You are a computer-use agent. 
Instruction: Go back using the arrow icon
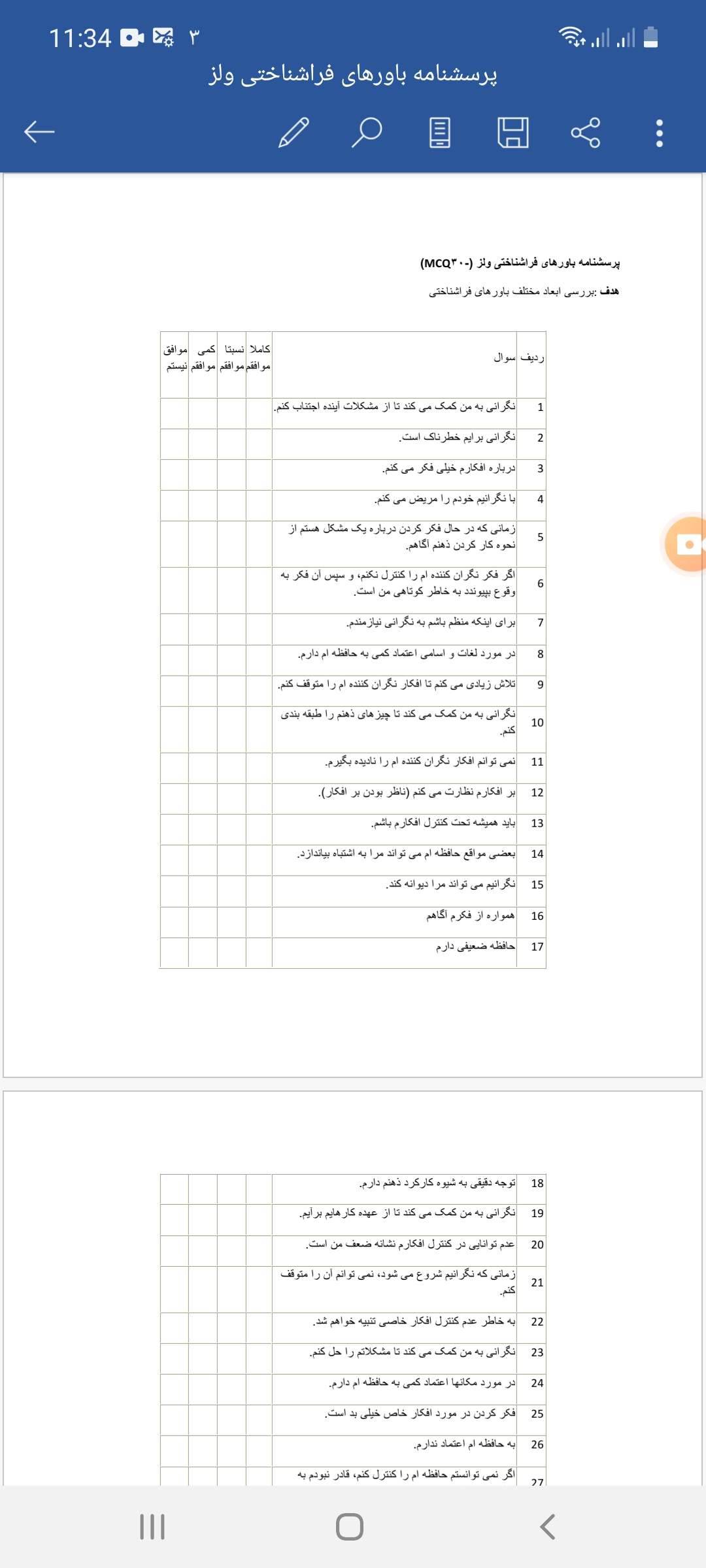[39, 133]
